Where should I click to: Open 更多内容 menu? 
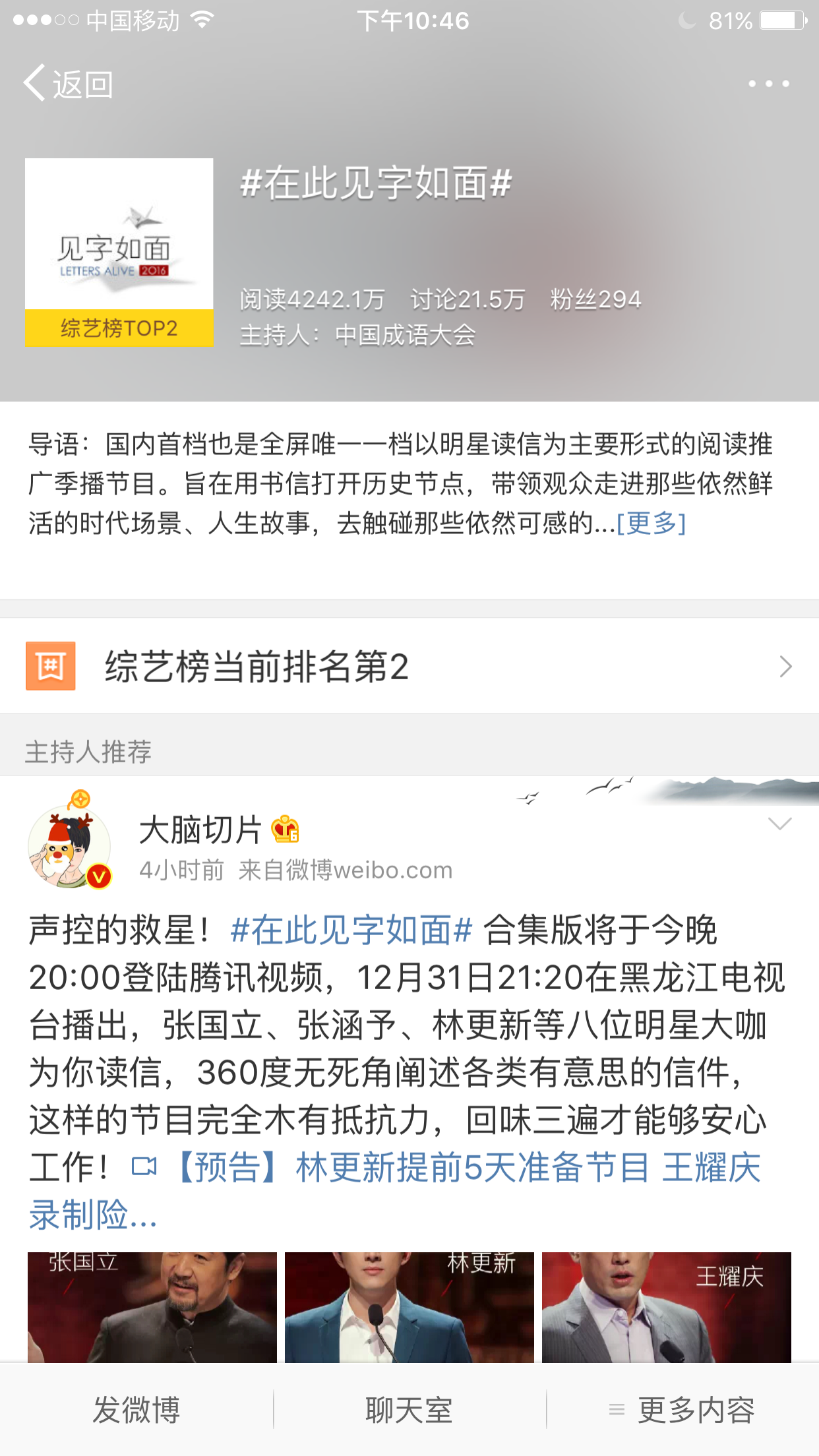[682, 1410]
